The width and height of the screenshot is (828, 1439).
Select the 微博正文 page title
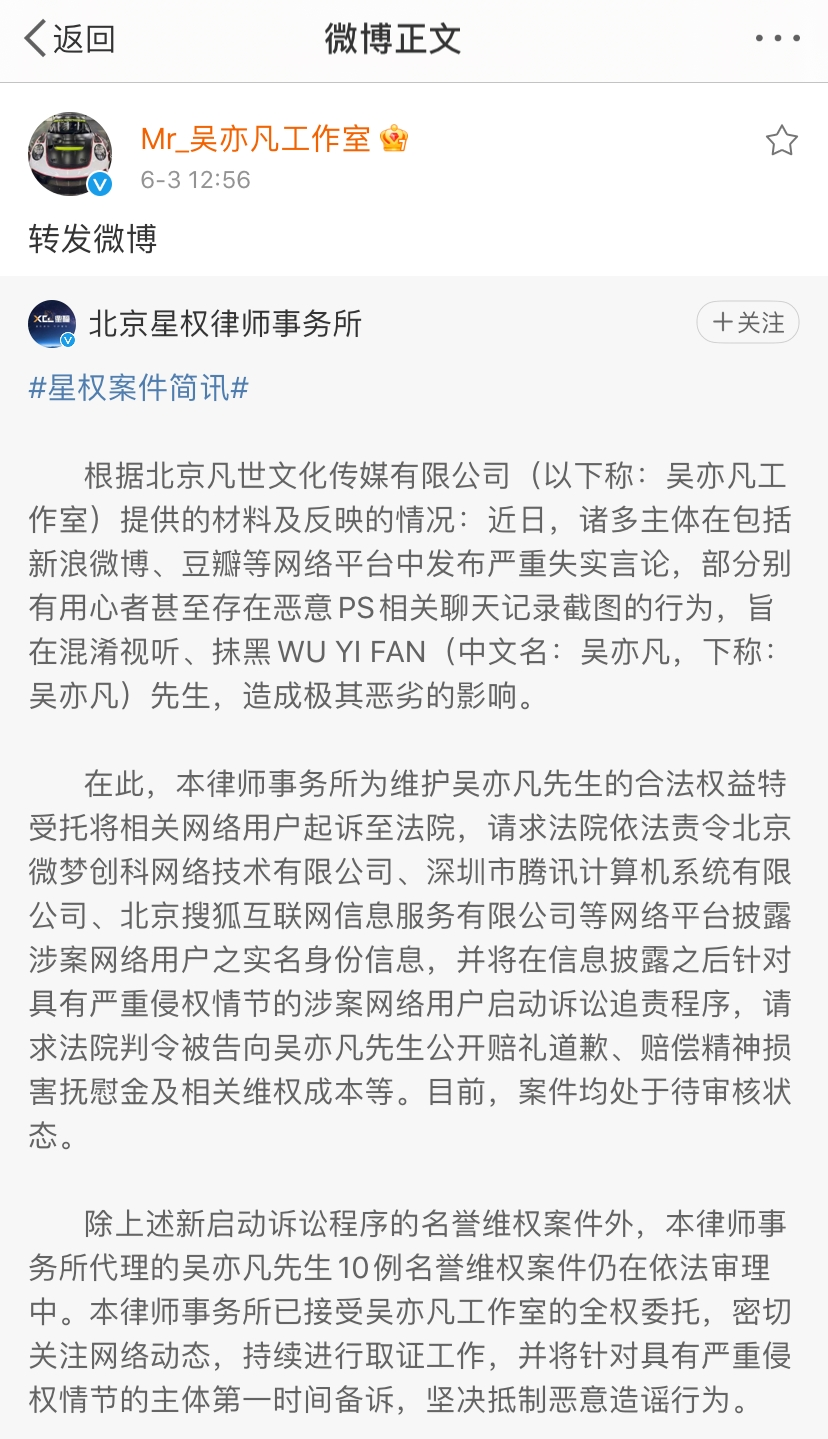(x=391, y=38)
